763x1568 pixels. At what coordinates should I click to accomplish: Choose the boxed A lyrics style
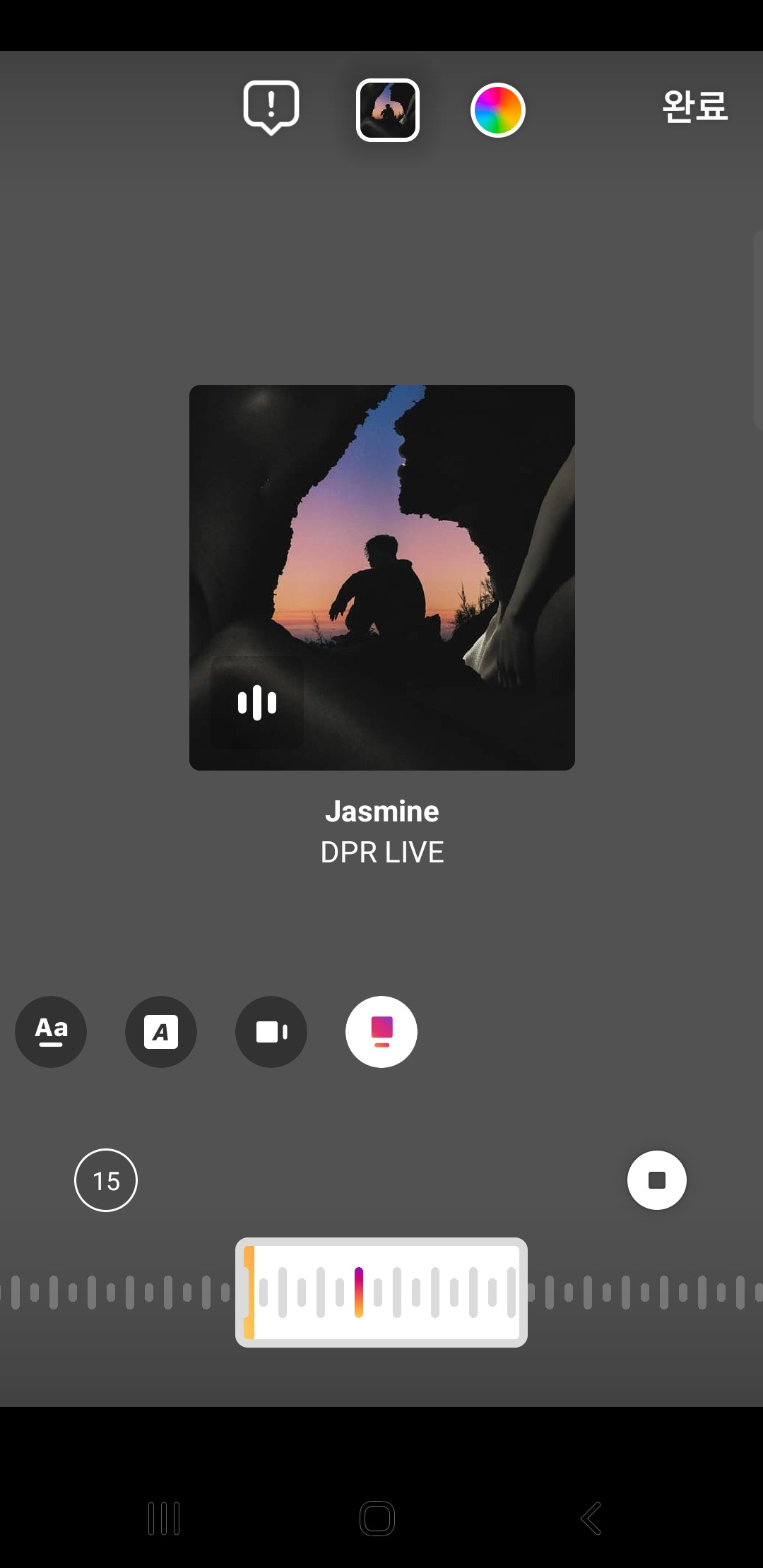161,1032
